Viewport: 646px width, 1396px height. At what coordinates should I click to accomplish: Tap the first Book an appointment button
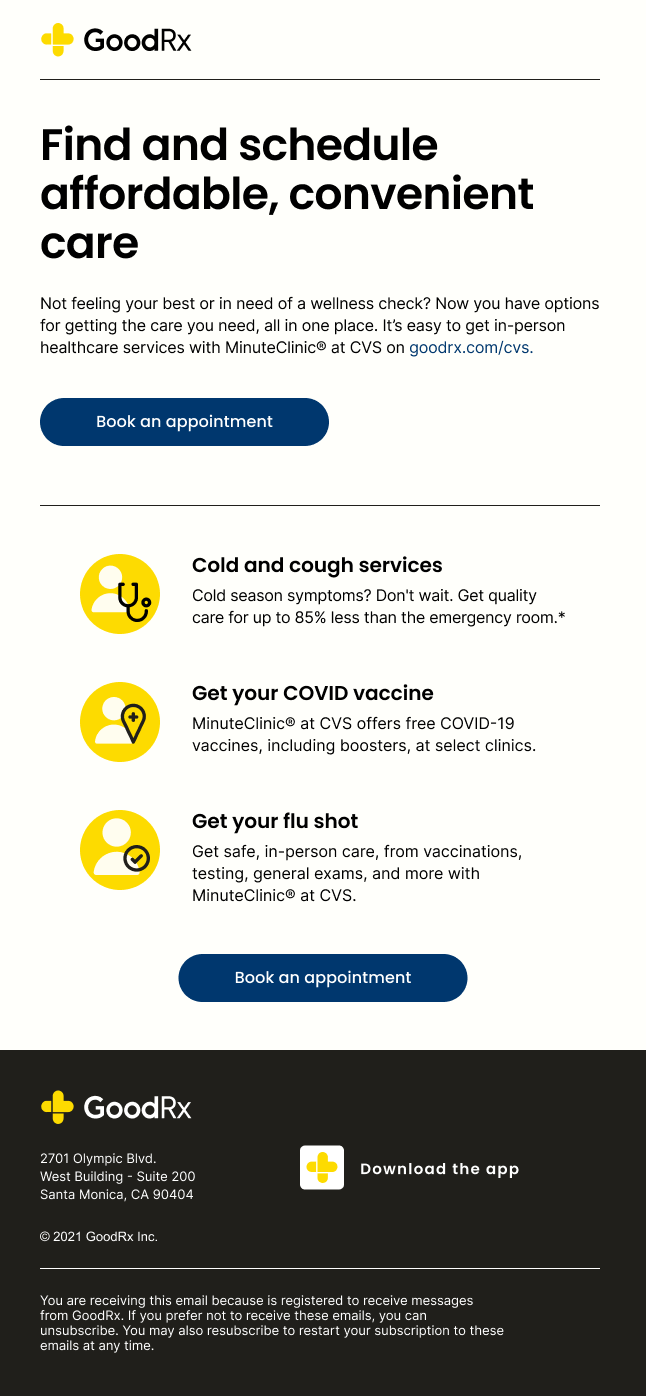click(x=184, y=422)
